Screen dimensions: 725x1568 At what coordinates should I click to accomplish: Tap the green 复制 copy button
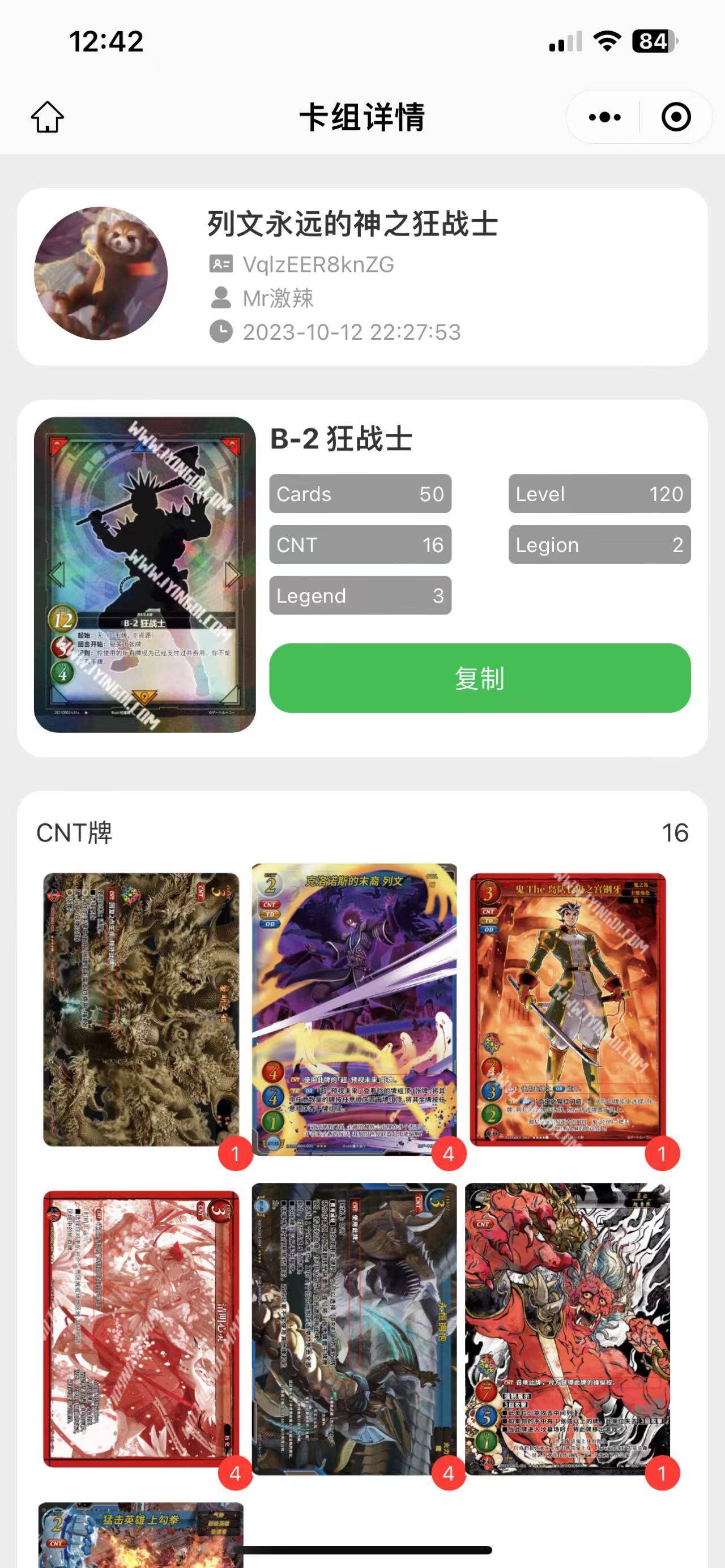[x=480, y=677]
